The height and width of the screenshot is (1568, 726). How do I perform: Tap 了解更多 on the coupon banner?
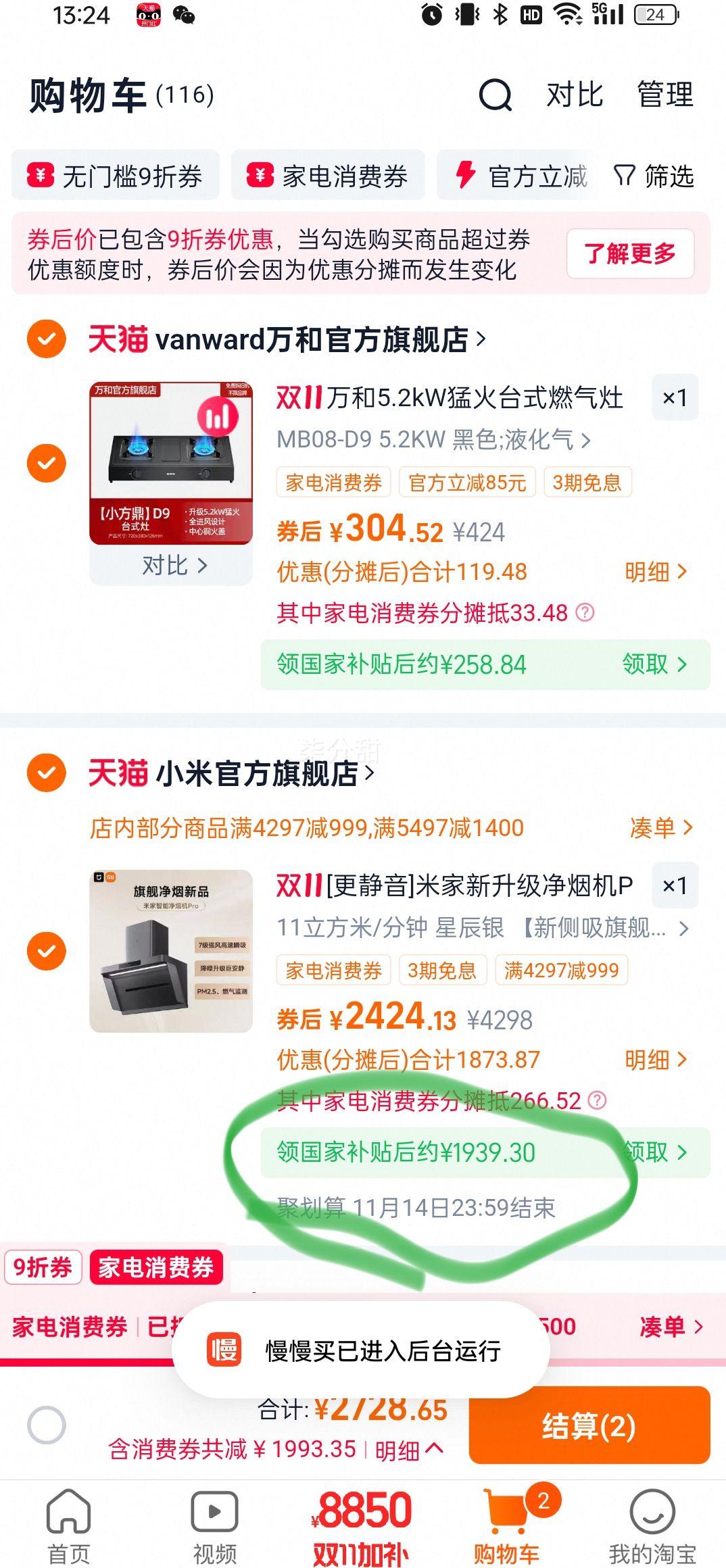(x=630, y=253)
